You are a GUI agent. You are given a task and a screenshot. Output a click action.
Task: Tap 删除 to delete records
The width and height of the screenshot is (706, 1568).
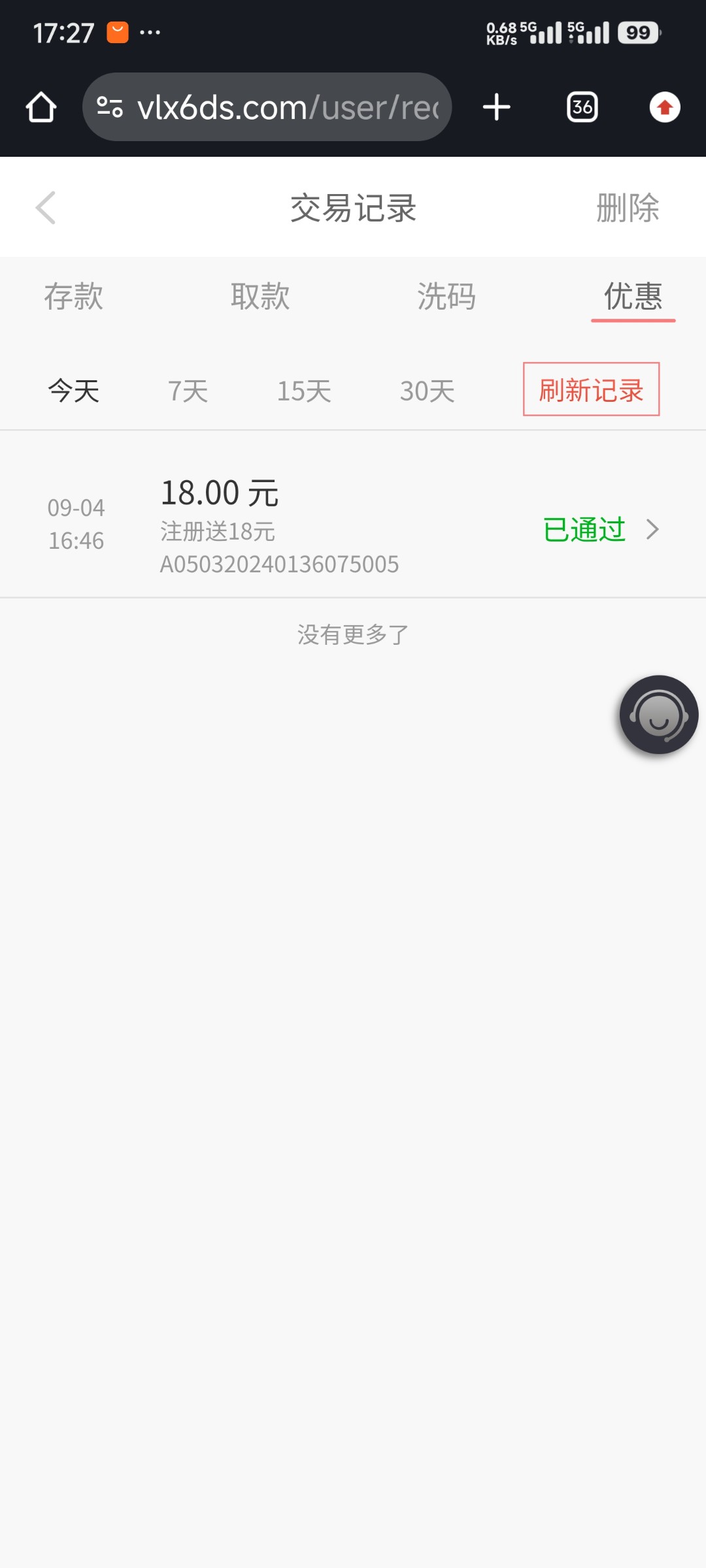[627, 208]
